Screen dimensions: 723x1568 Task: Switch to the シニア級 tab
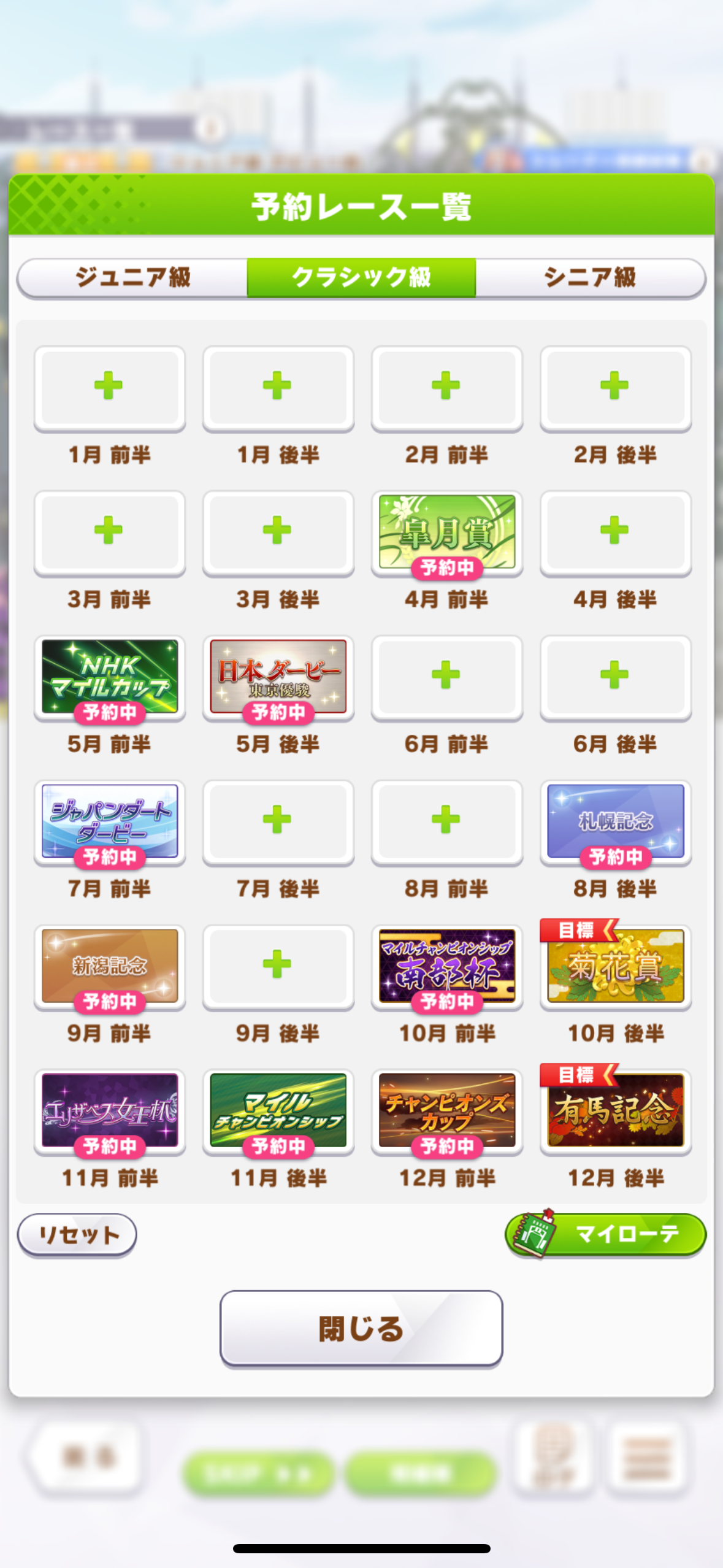[590, 278]
